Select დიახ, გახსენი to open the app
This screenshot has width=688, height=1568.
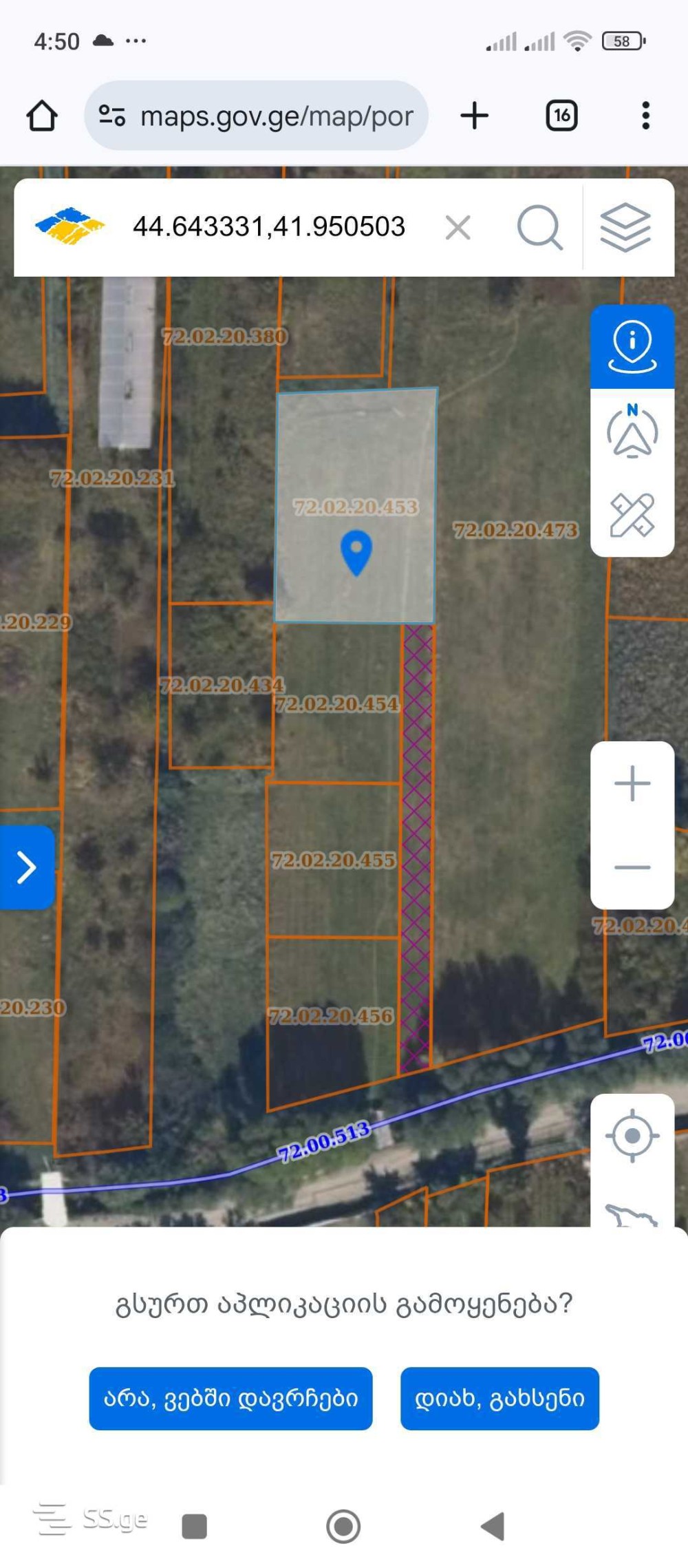(x=499, y=1398)
